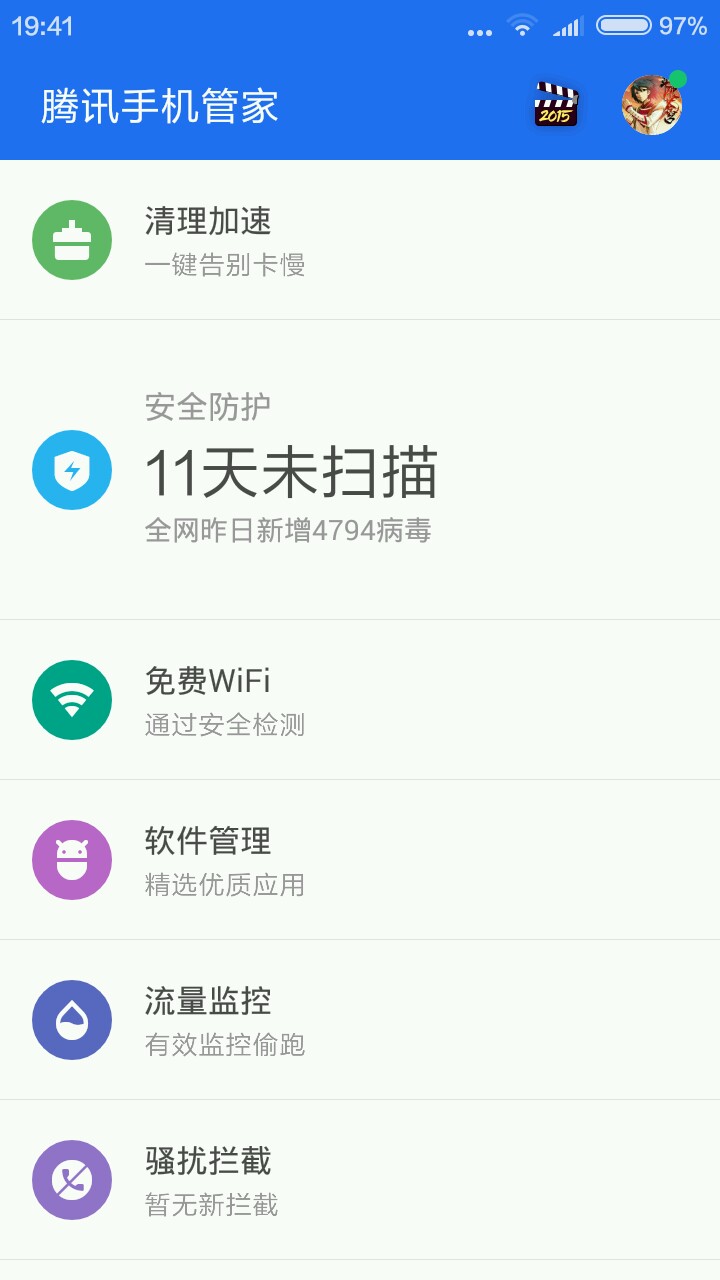The height and width of the screenshot is (1280, 720).
Task: Open the 2015 movie clapperboard icon
Action: point(556,105)
